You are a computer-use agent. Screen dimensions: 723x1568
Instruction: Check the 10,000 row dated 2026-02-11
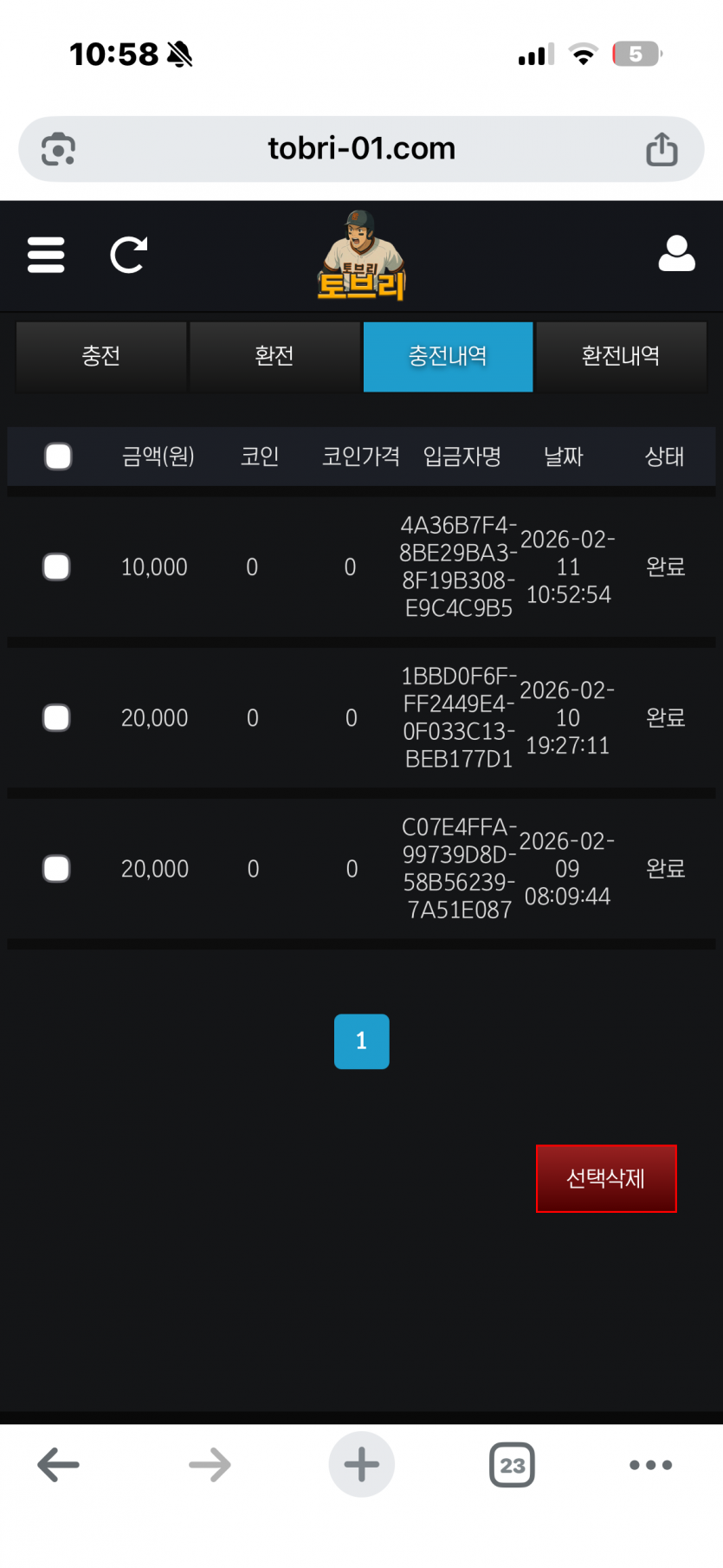coord(57,567)
